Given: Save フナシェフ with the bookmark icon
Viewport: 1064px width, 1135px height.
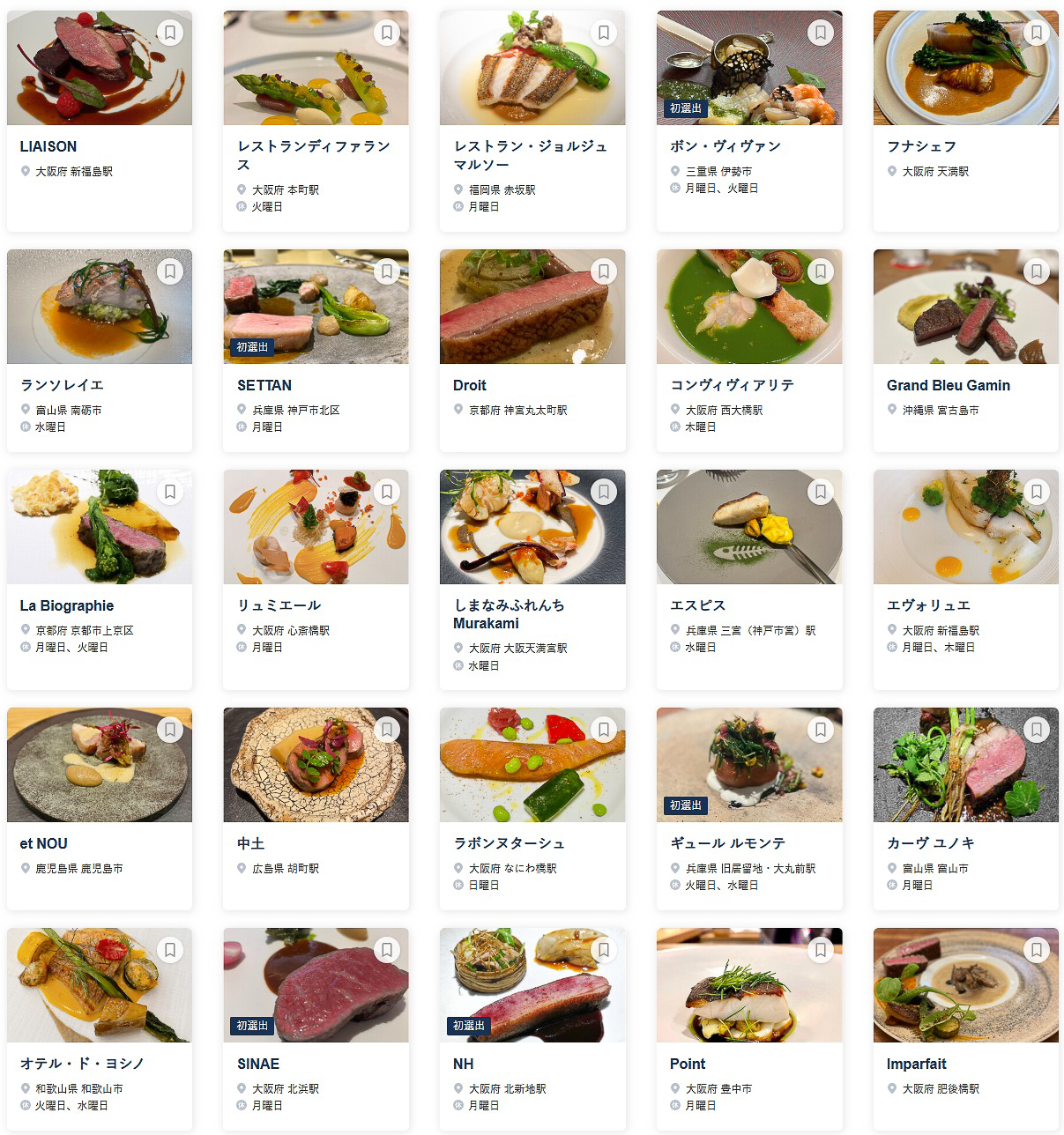Looking at the screenshot, I should [1037, 33].
